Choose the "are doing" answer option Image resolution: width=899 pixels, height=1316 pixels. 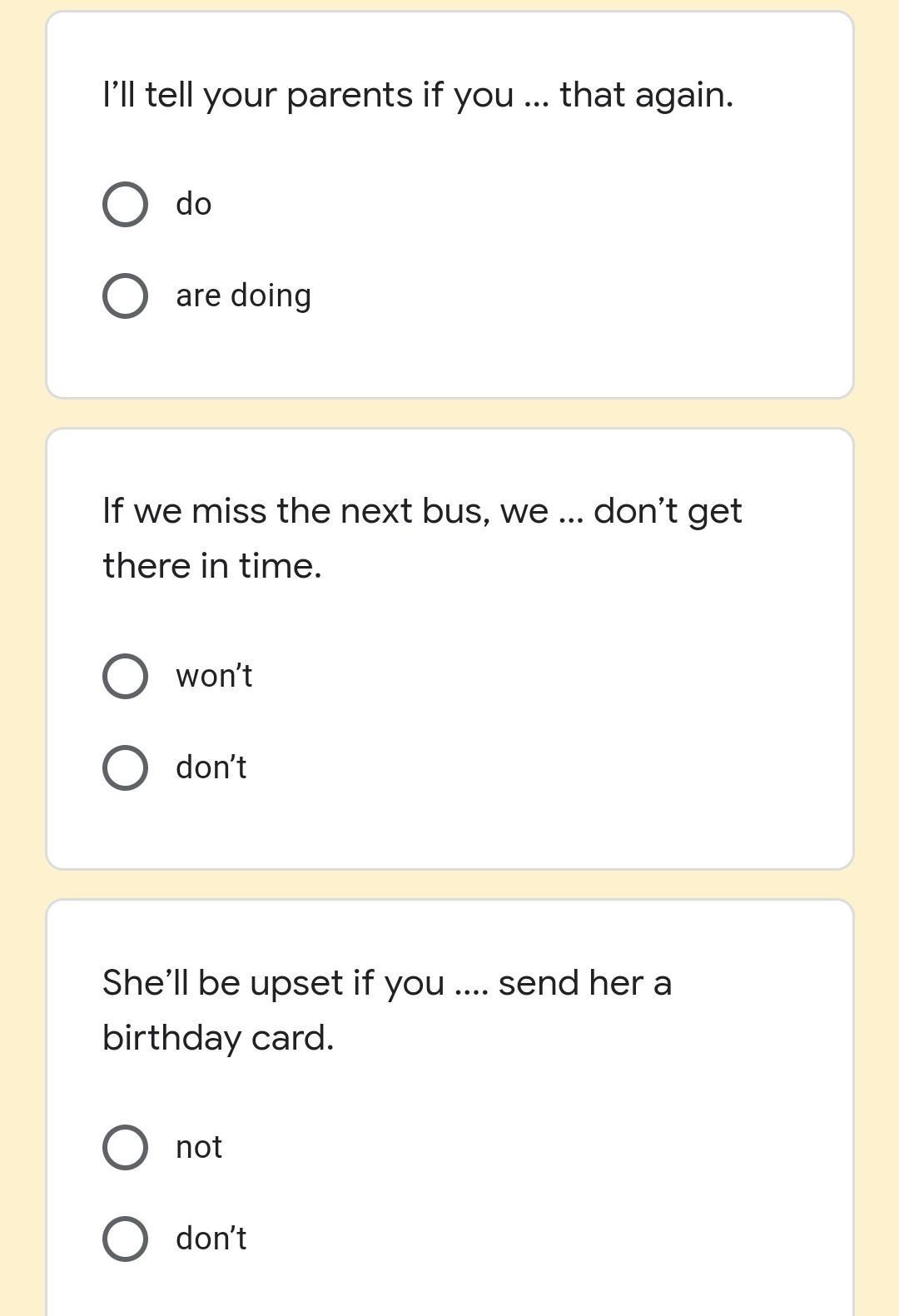click(x=126, y=295)
